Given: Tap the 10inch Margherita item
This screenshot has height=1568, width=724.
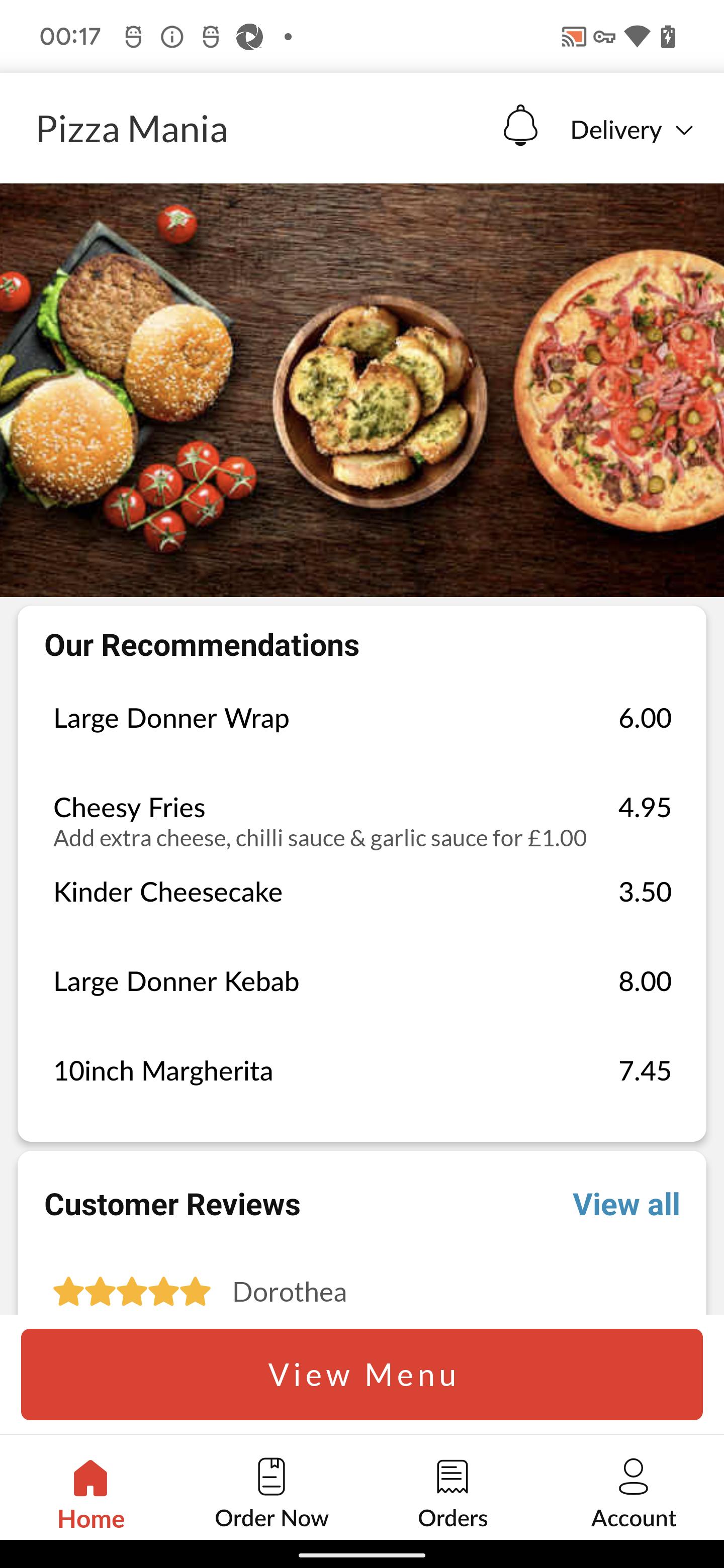Looking at the screenshot, I should coord(361,1071).
